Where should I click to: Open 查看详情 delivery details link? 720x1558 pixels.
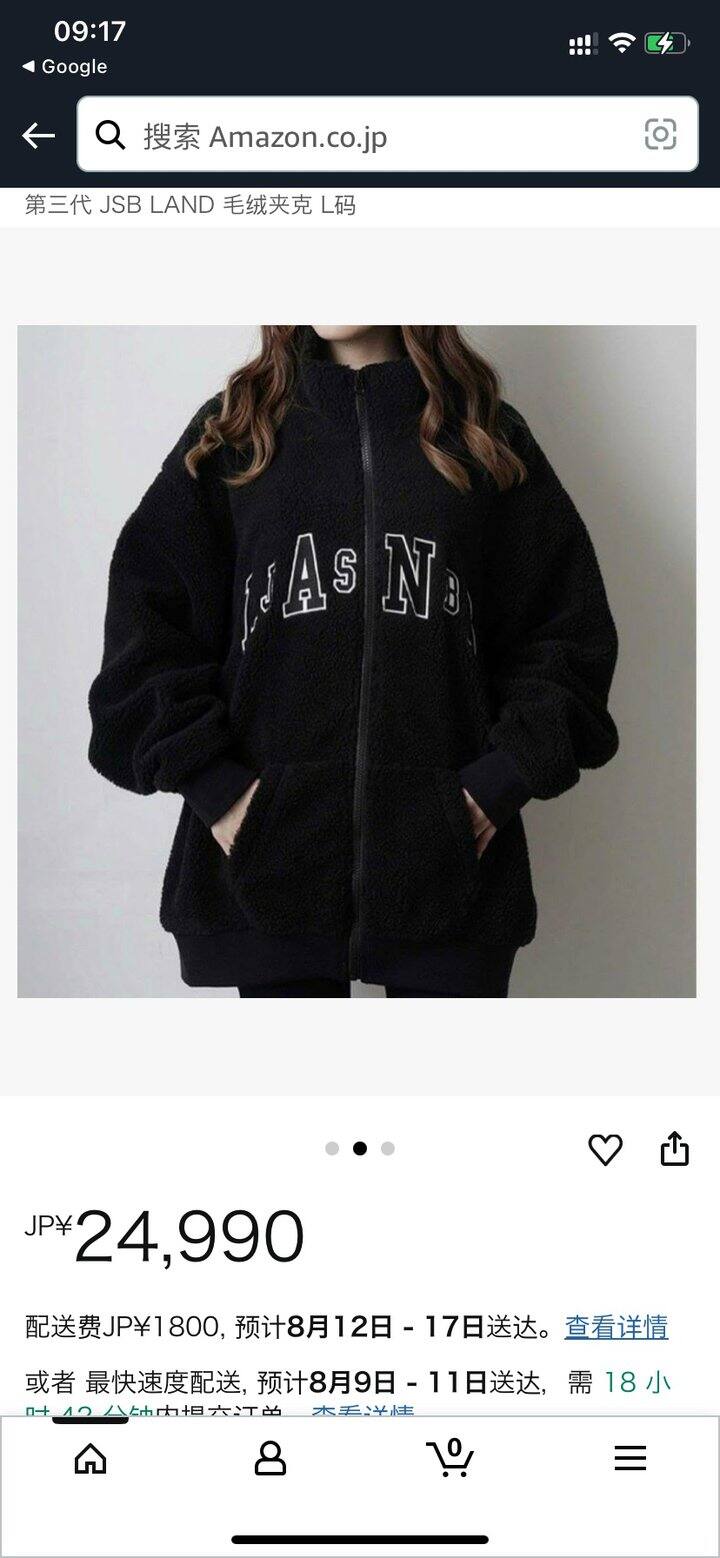click(x=616, y=1327)
